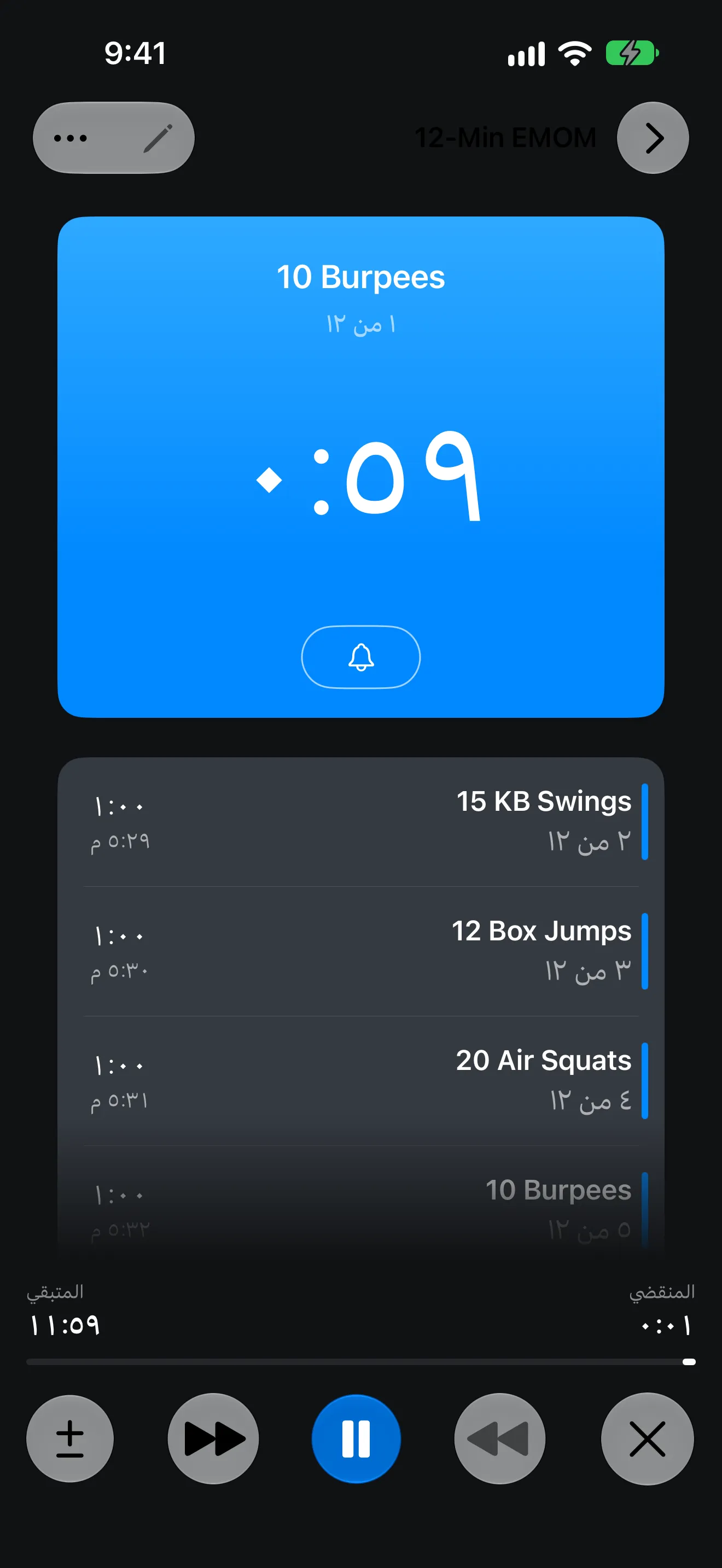The height and width of the screenshot is (1568, 722).
Task: Tap the double-arrow rewind button
Action: [499, 1439]
